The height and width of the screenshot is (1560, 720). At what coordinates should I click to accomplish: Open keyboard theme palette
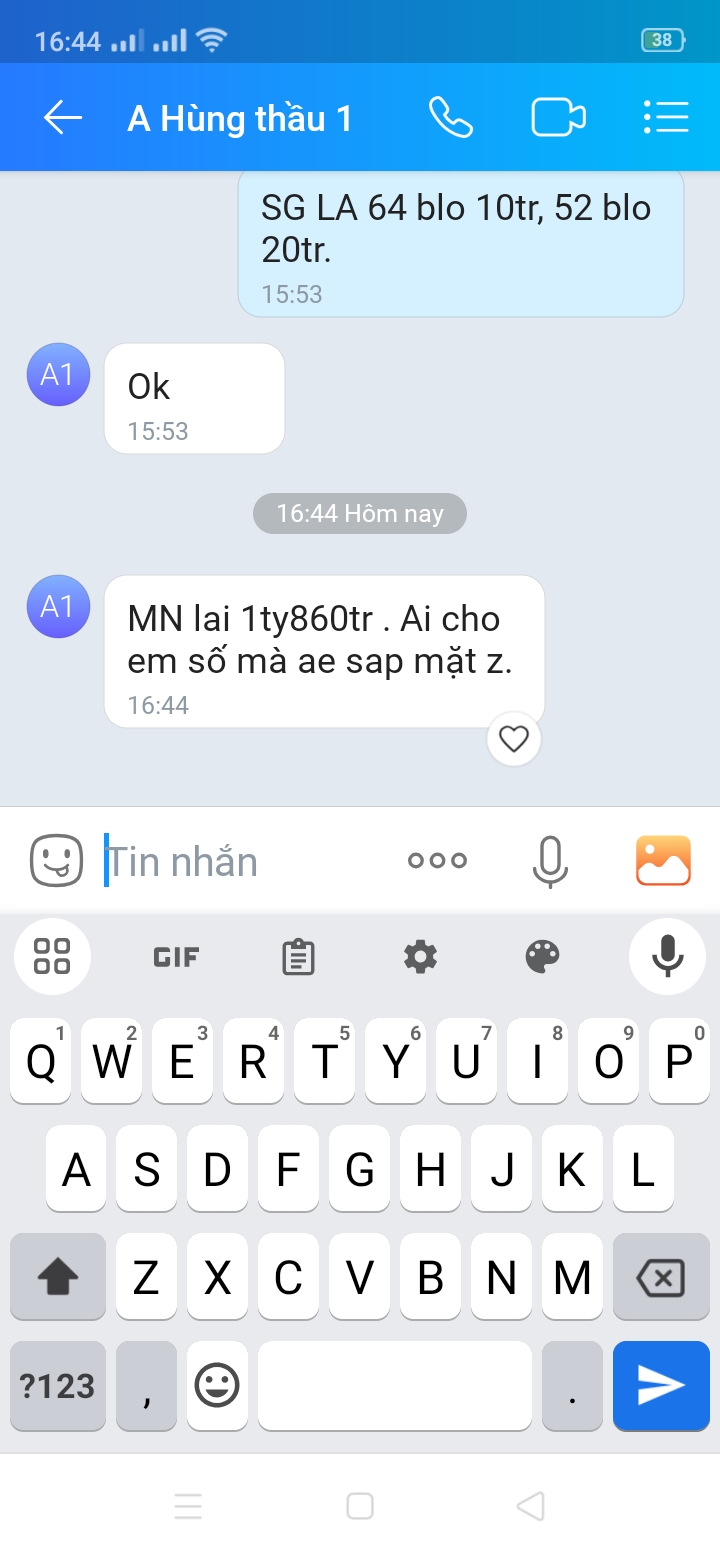542,957
